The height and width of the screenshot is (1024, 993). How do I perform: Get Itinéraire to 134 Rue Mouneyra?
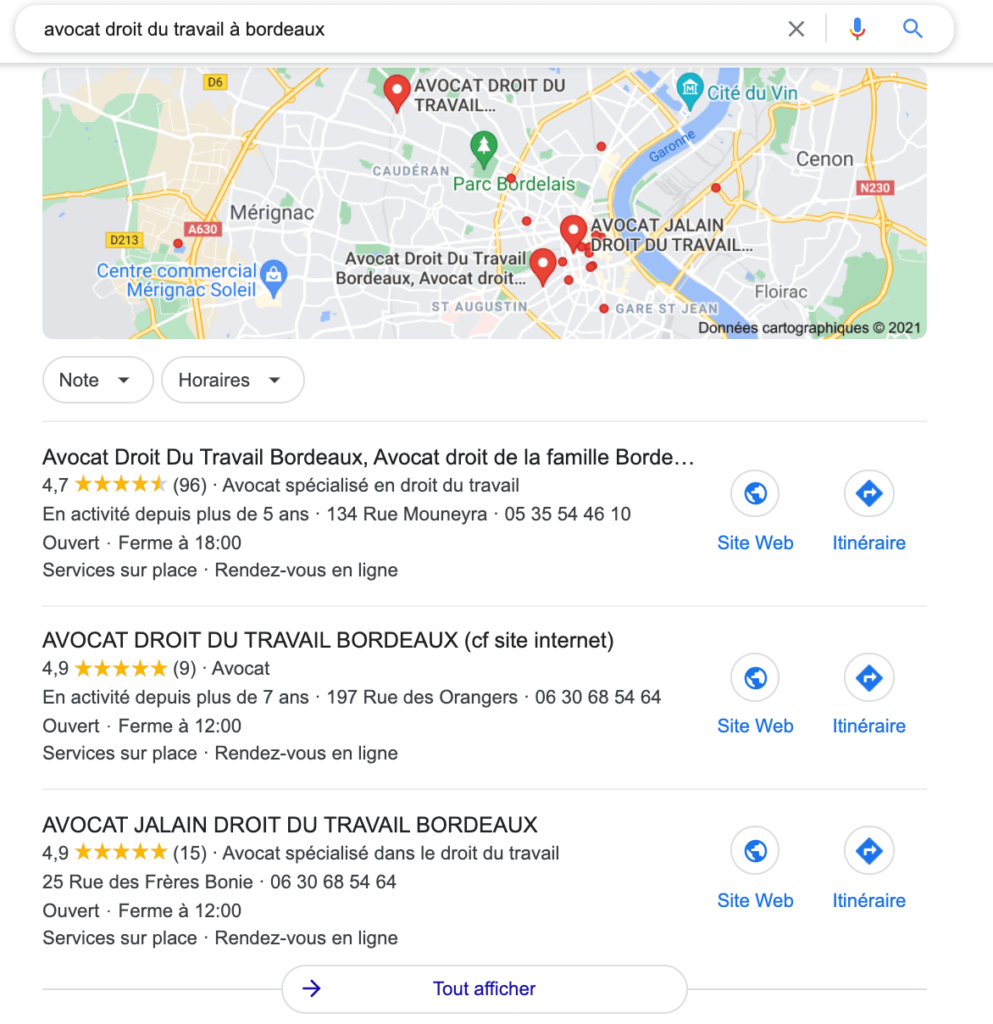[x=869, y=512]
